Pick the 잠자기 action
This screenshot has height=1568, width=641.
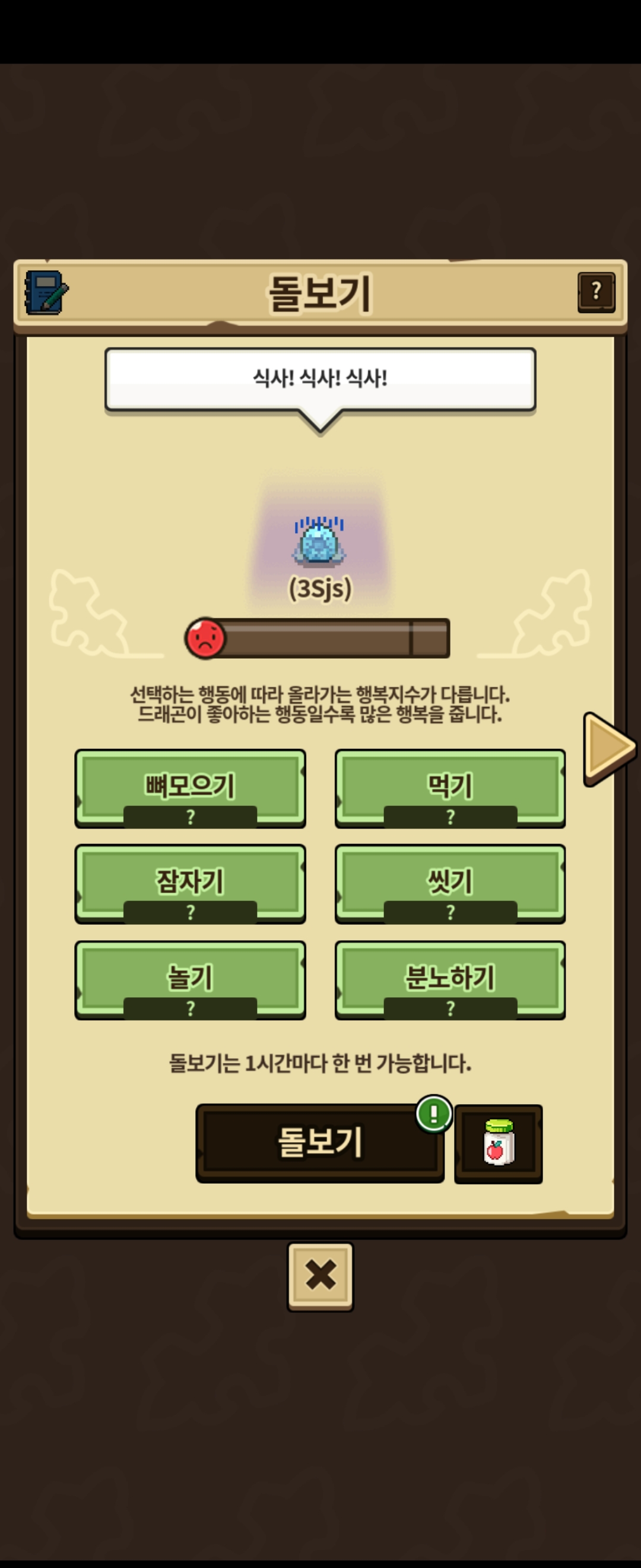191,884
